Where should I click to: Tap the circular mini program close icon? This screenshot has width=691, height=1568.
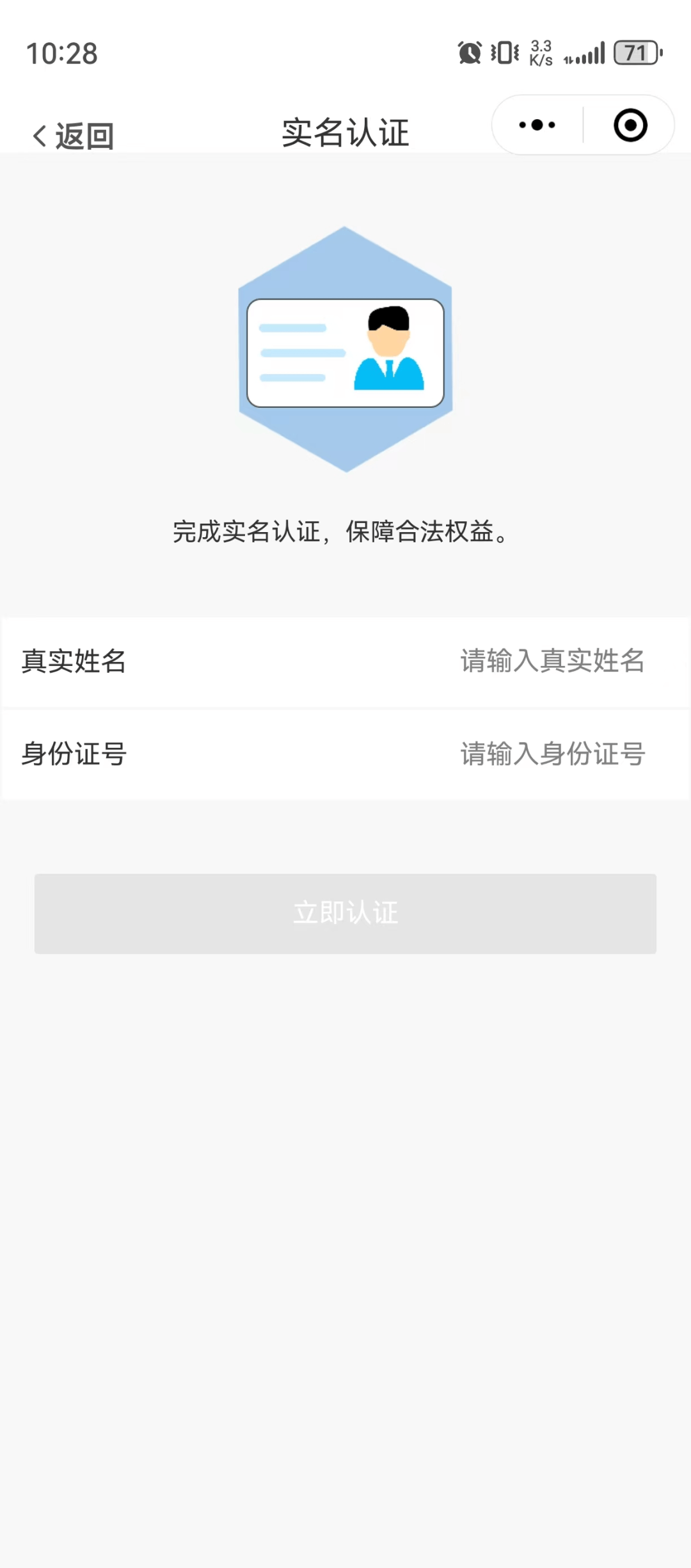(x=630, y=125)
